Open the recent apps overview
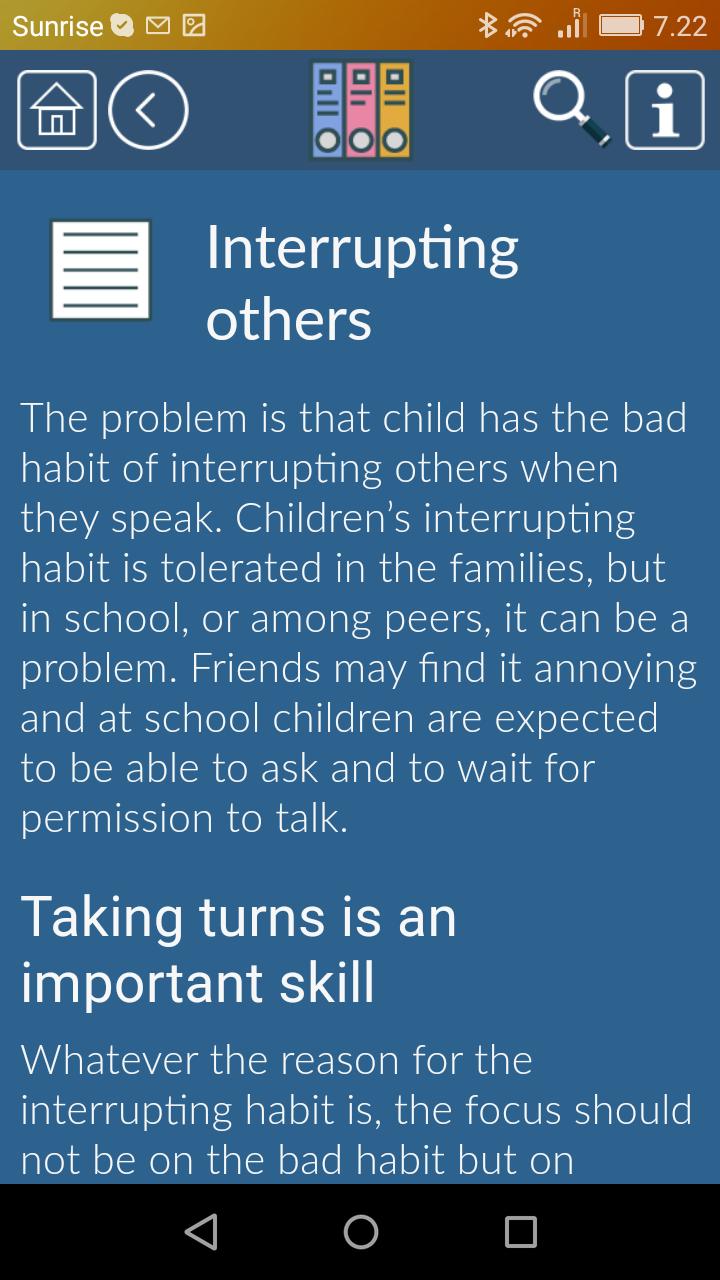 (520, 1232)
